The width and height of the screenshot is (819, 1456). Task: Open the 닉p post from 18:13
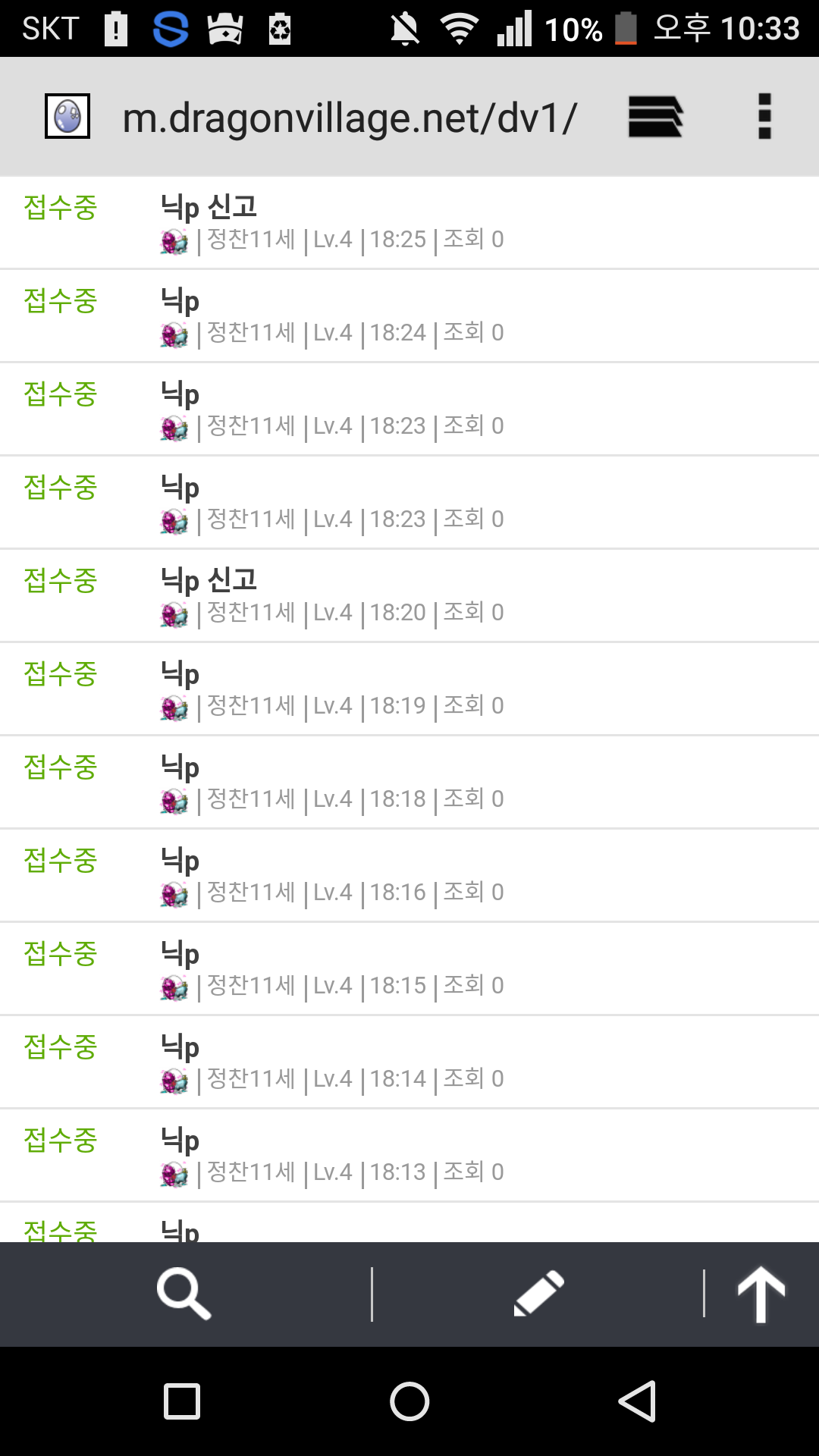[180, 1141]
